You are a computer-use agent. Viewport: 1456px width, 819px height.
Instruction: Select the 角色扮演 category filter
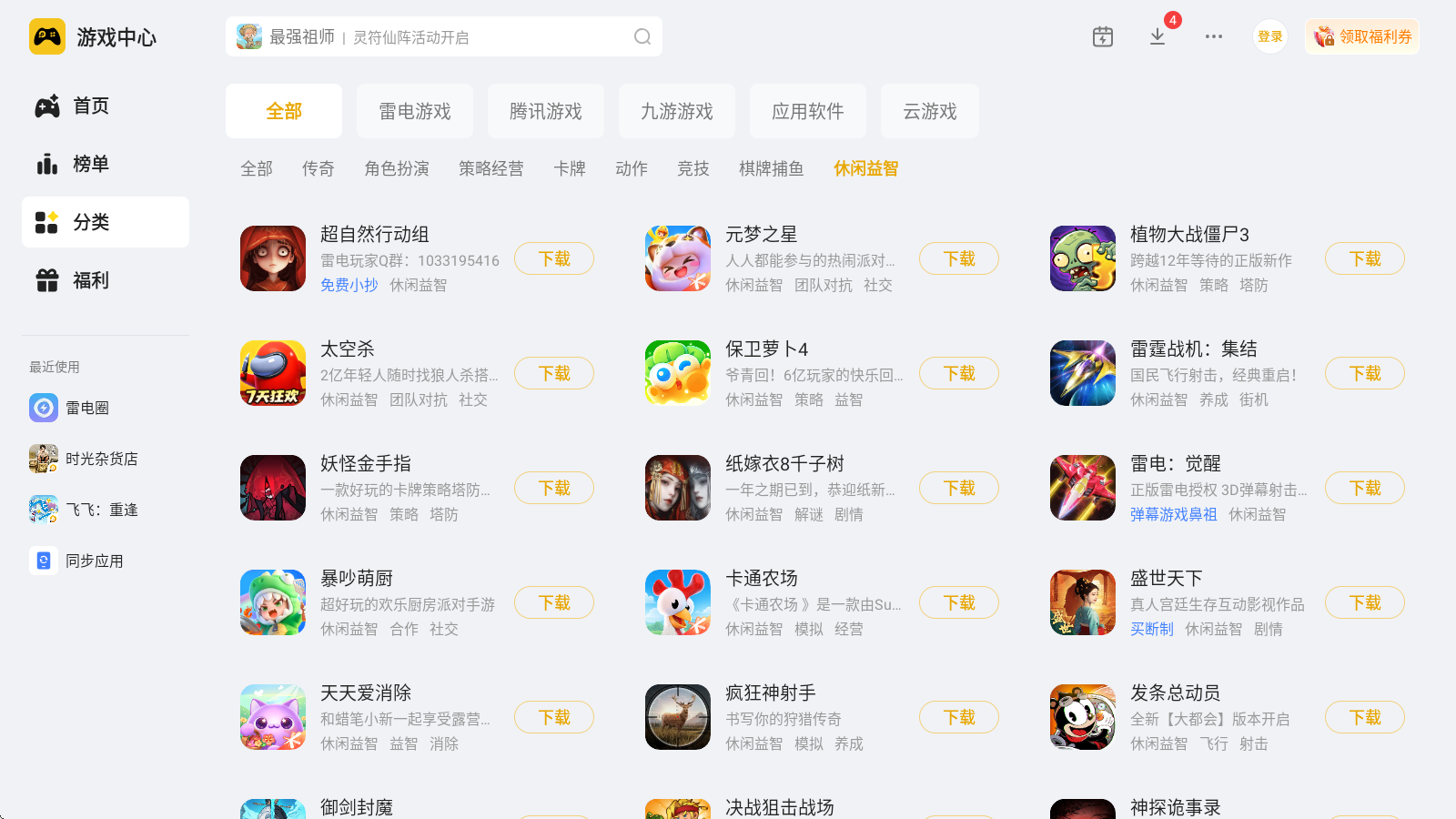[397, 168]
